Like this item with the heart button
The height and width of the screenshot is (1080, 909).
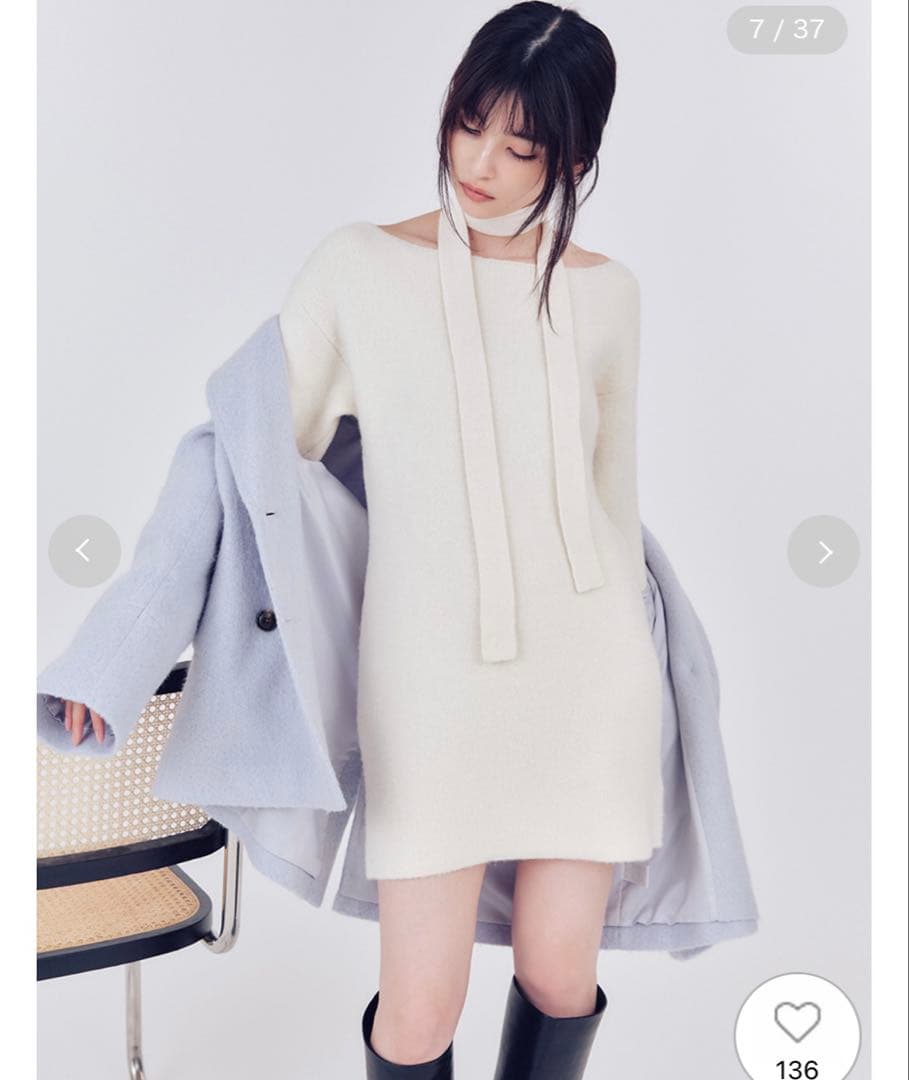[x=797, y=1023]
